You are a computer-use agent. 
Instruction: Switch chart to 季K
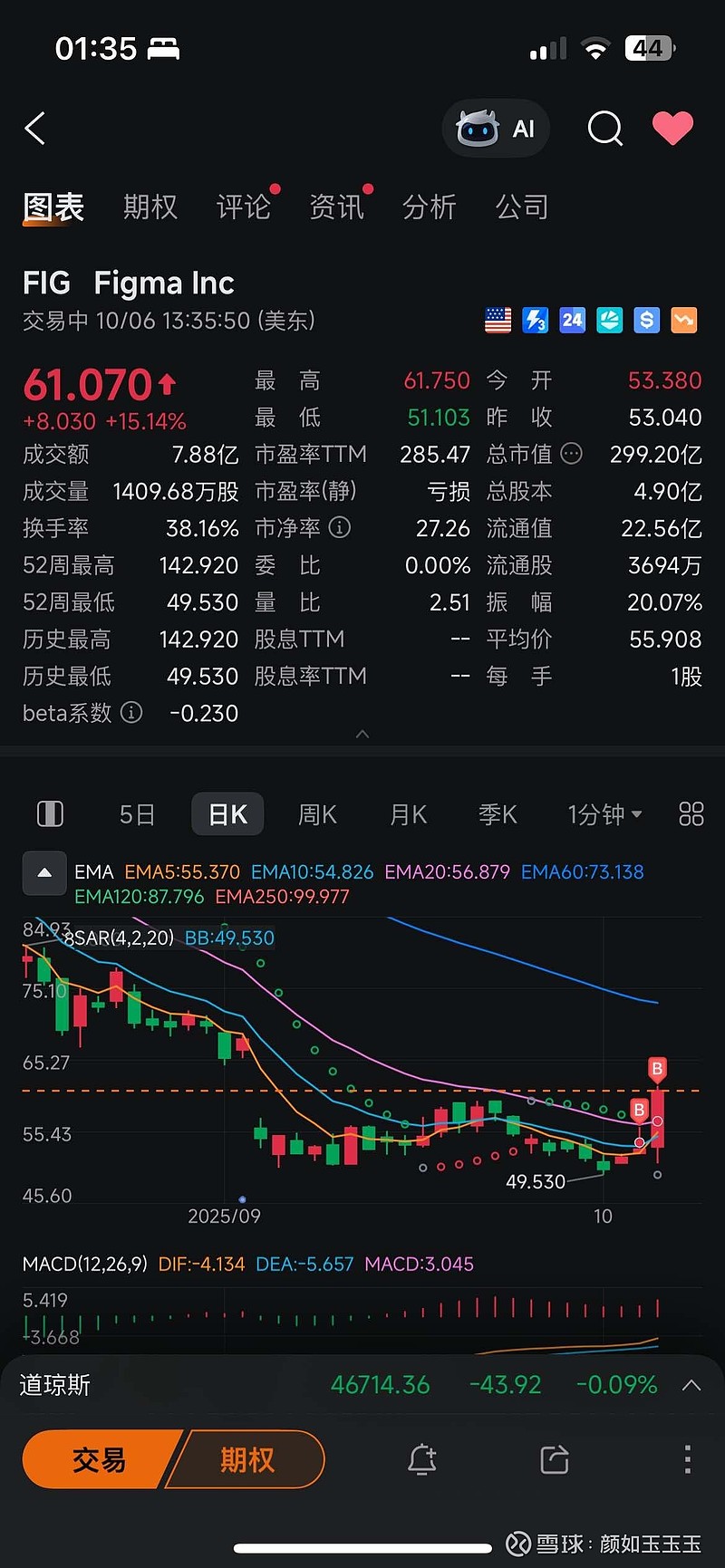point(498,814)
